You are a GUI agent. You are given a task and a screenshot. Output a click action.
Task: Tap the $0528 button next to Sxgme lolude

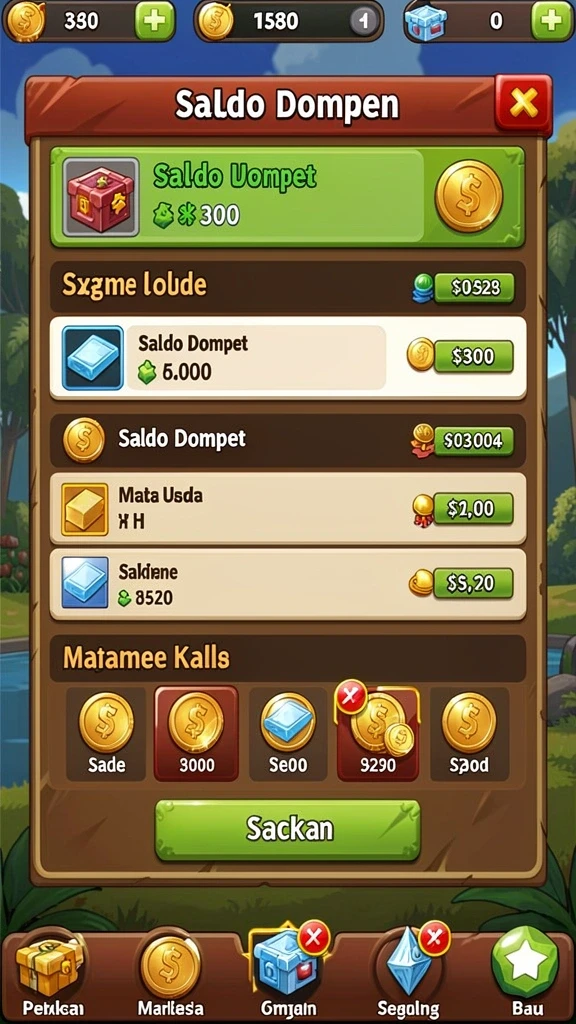tap(473, 287)
